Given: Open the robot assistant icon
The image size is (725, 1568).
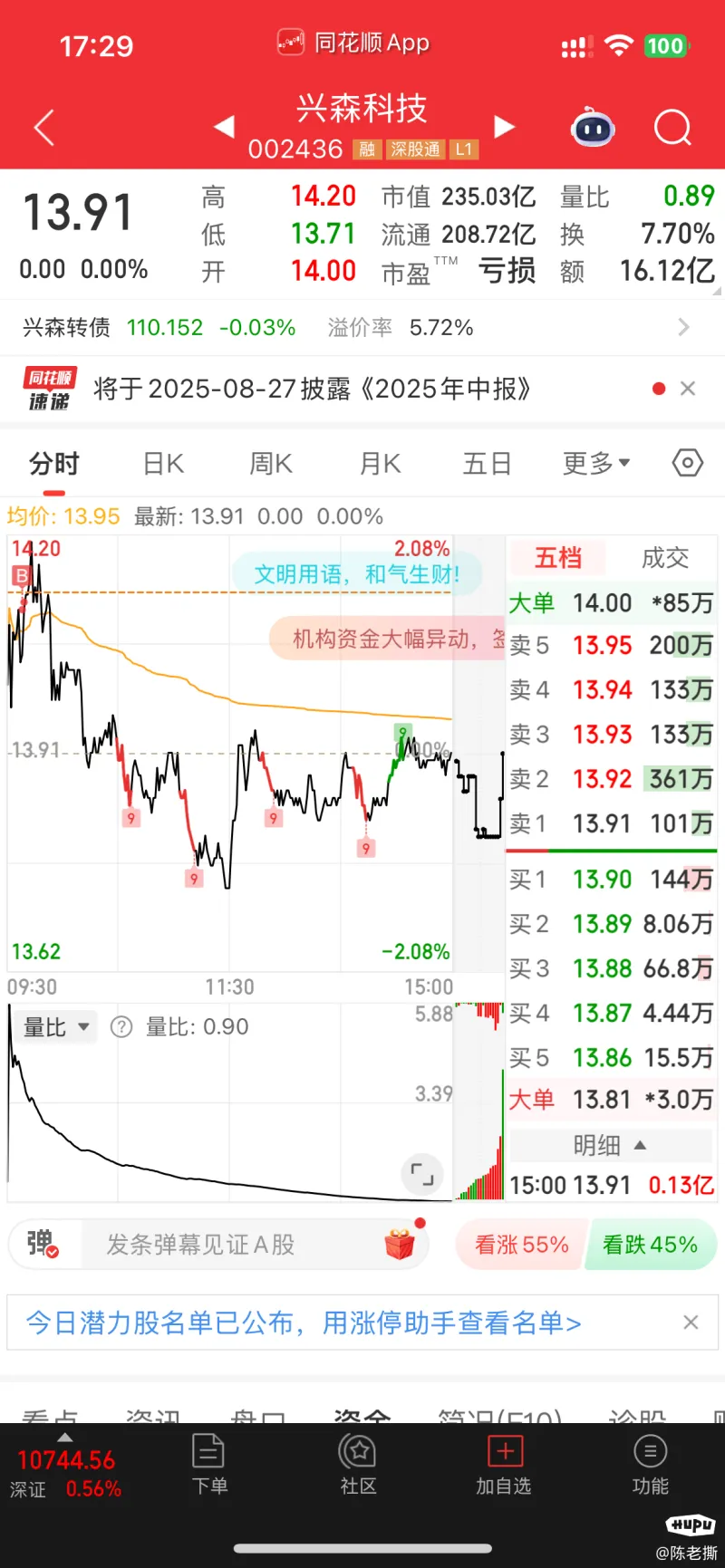Looking at the screenshot, I should pos(593,128).
